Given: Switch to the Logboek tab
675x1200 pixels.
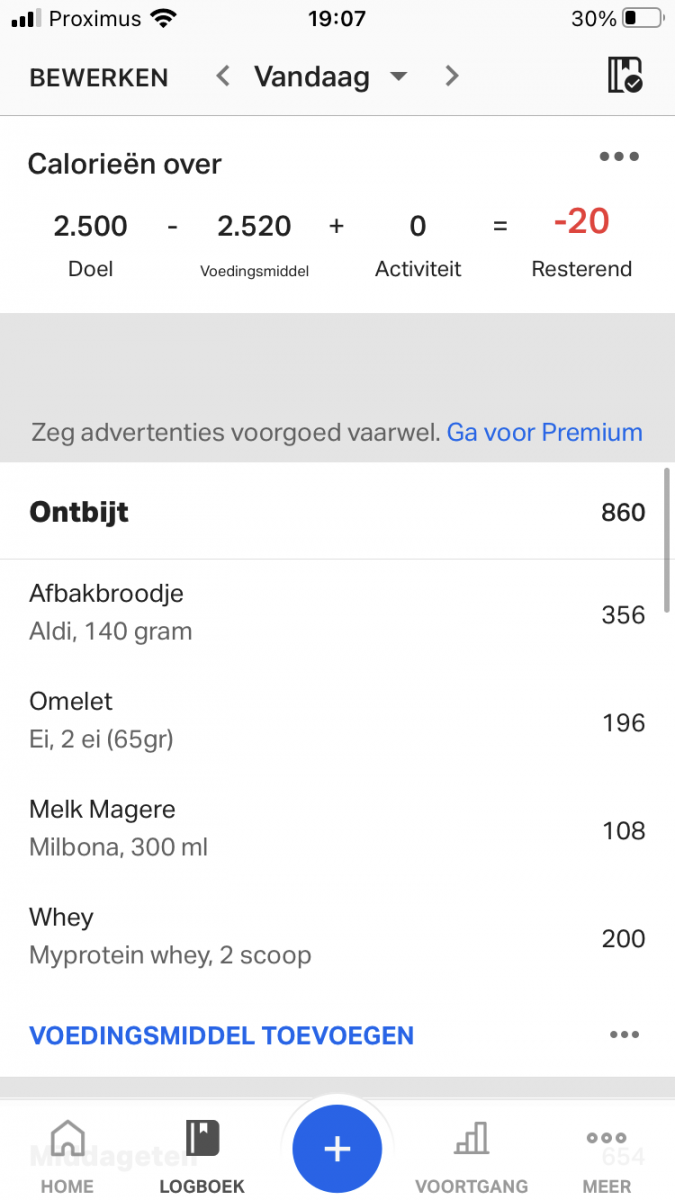Looking at the screenshot, I should pos(202,1156).
